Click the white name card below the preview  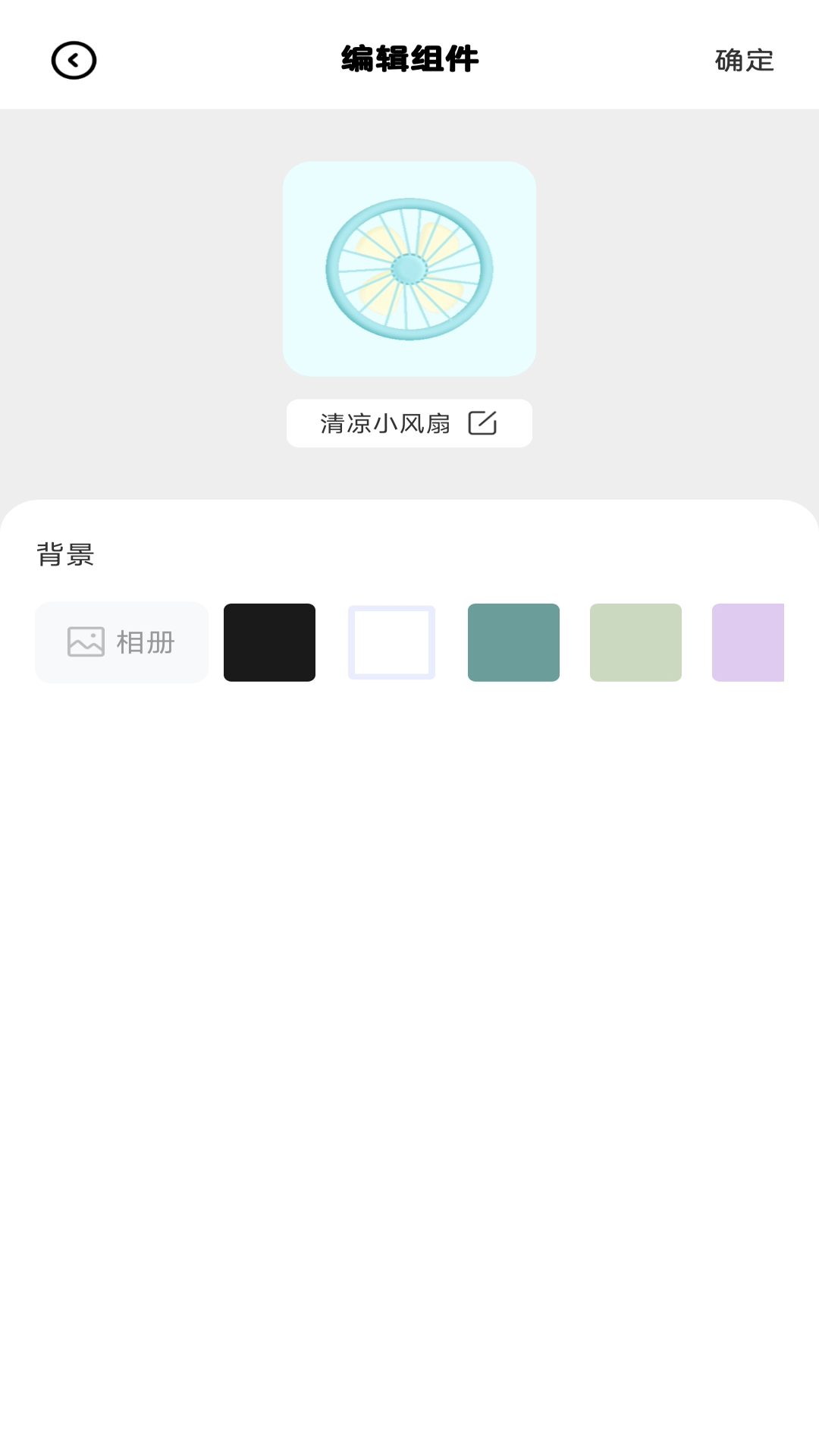click(x=409, y=423)
